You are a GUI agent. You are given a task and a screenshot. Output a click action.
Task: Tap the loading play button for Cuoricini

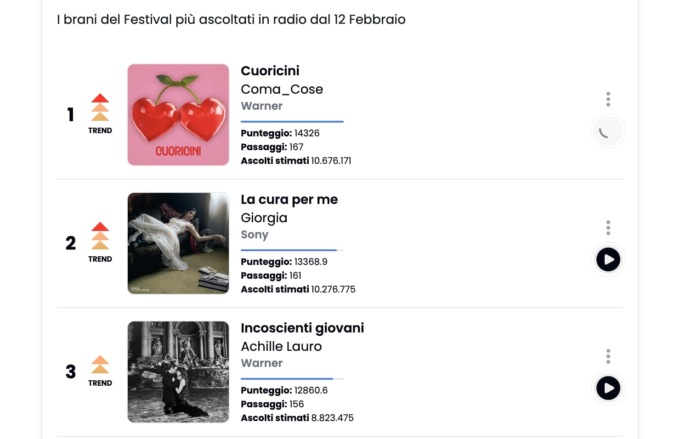coord(607,131)
